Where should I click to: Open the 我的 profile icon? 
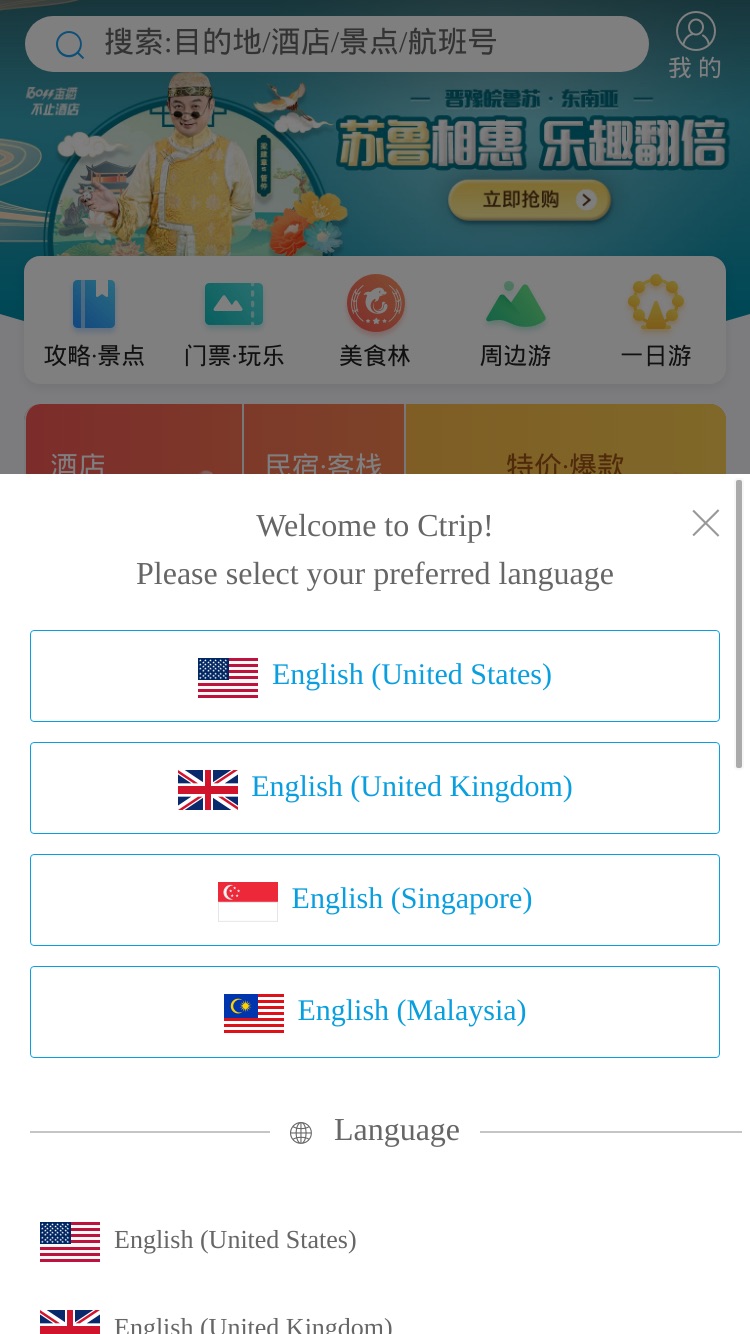pyautogui.click(x=695, y=45)
